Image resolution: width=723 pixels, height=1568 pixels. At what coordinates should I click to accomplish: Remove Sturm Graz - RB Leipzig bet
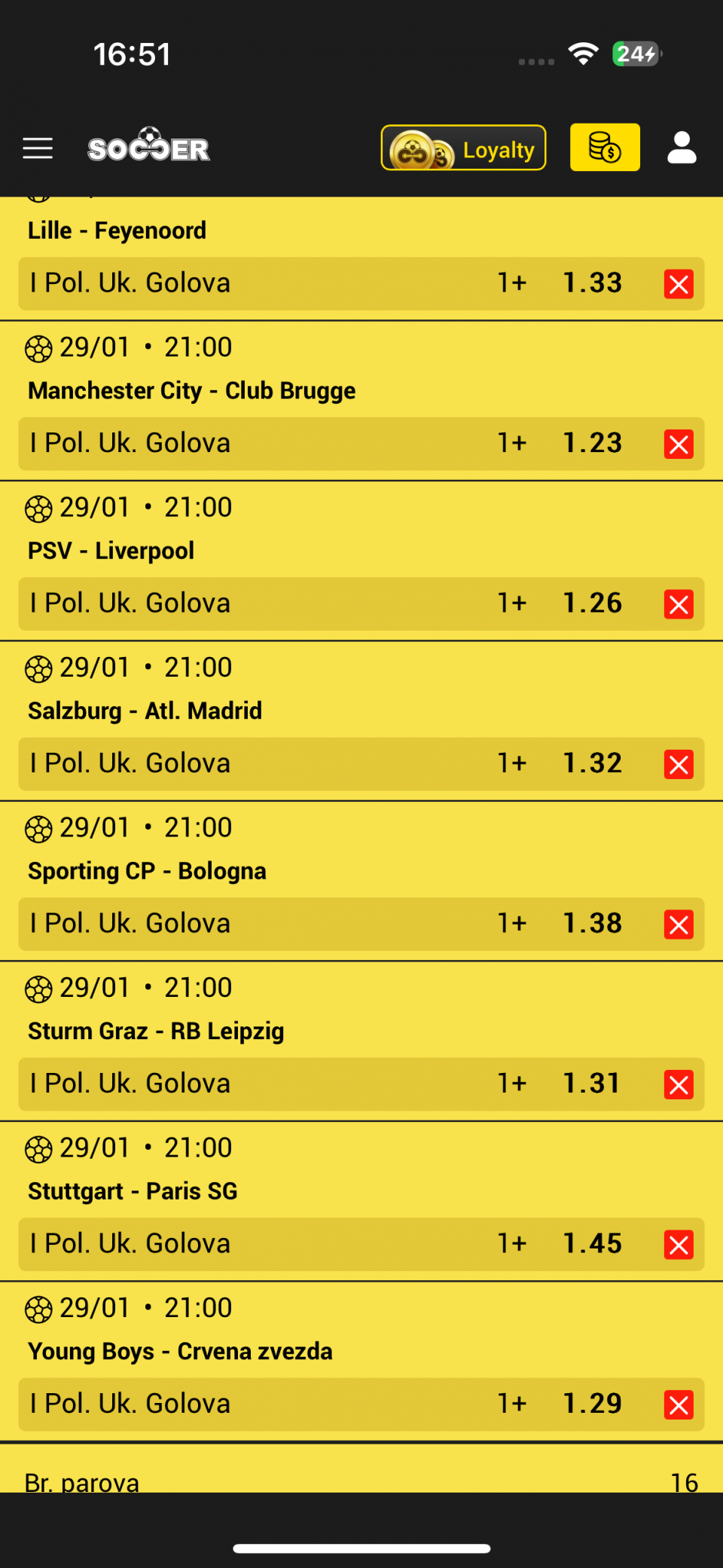[679, 1085]
